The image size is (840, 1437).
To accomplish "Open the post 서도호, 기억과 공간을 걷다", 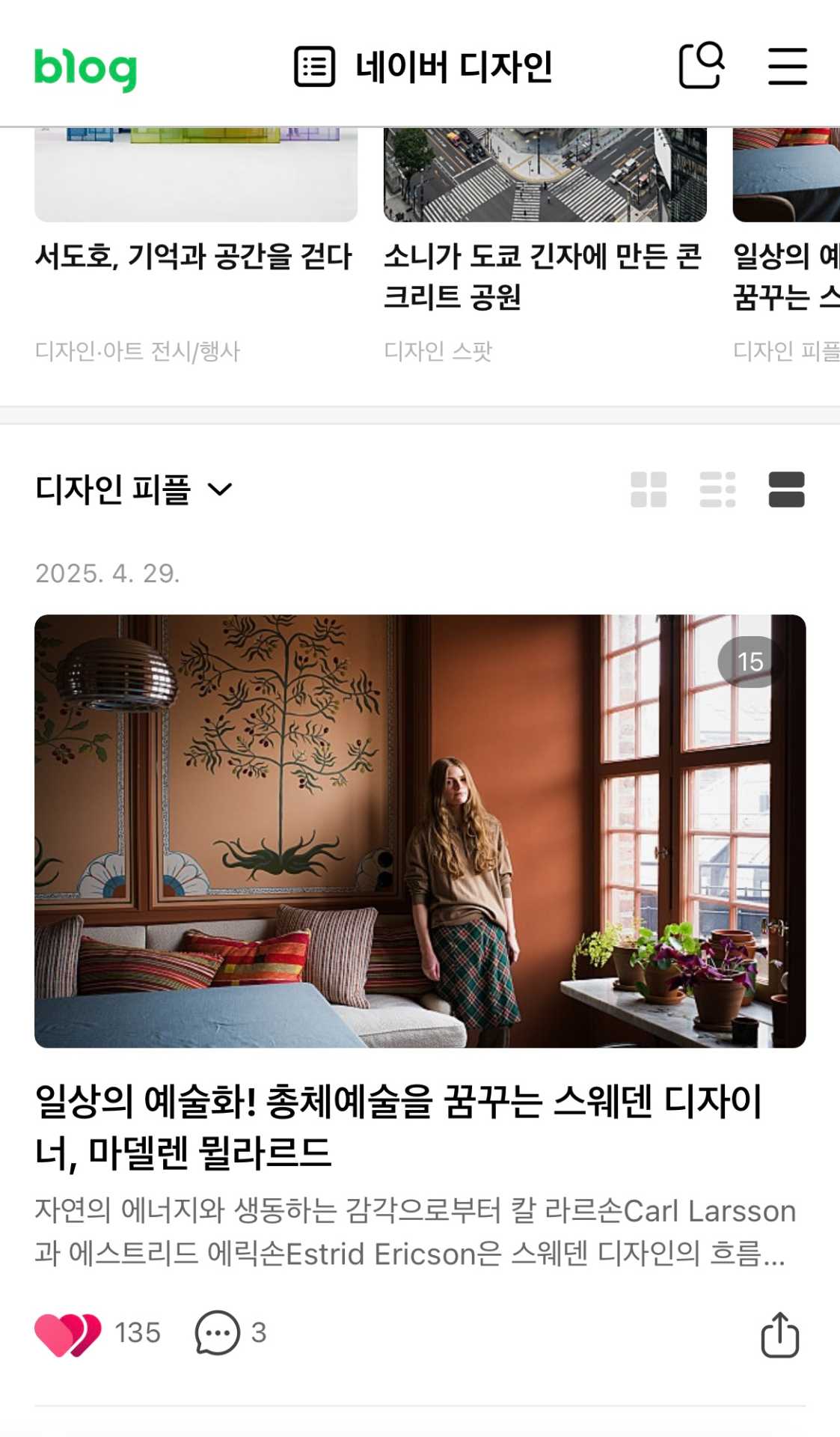I will click(194, 257).
